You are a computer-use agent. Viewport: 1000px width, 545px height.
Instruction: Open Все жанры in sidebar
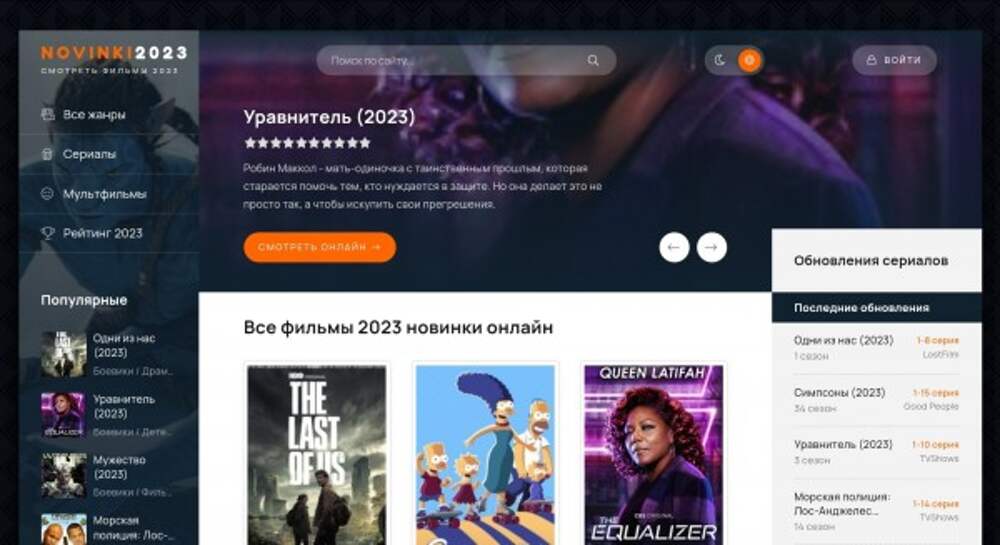pos(93,115)
